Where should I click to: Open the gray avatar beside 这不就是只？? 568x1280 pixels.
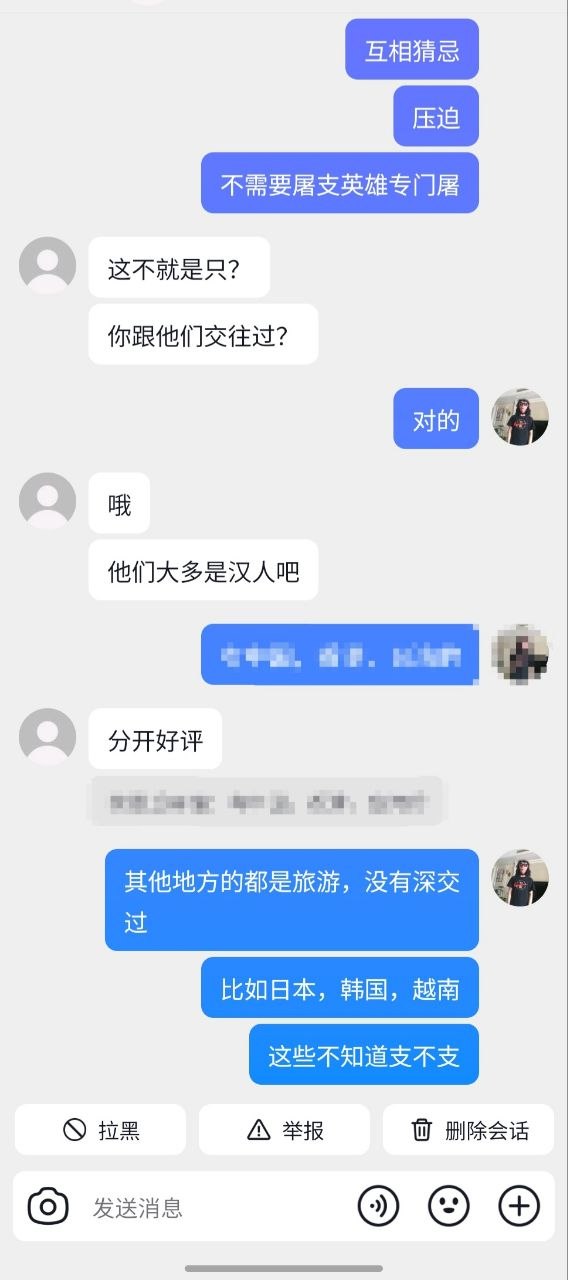(47, 266)
